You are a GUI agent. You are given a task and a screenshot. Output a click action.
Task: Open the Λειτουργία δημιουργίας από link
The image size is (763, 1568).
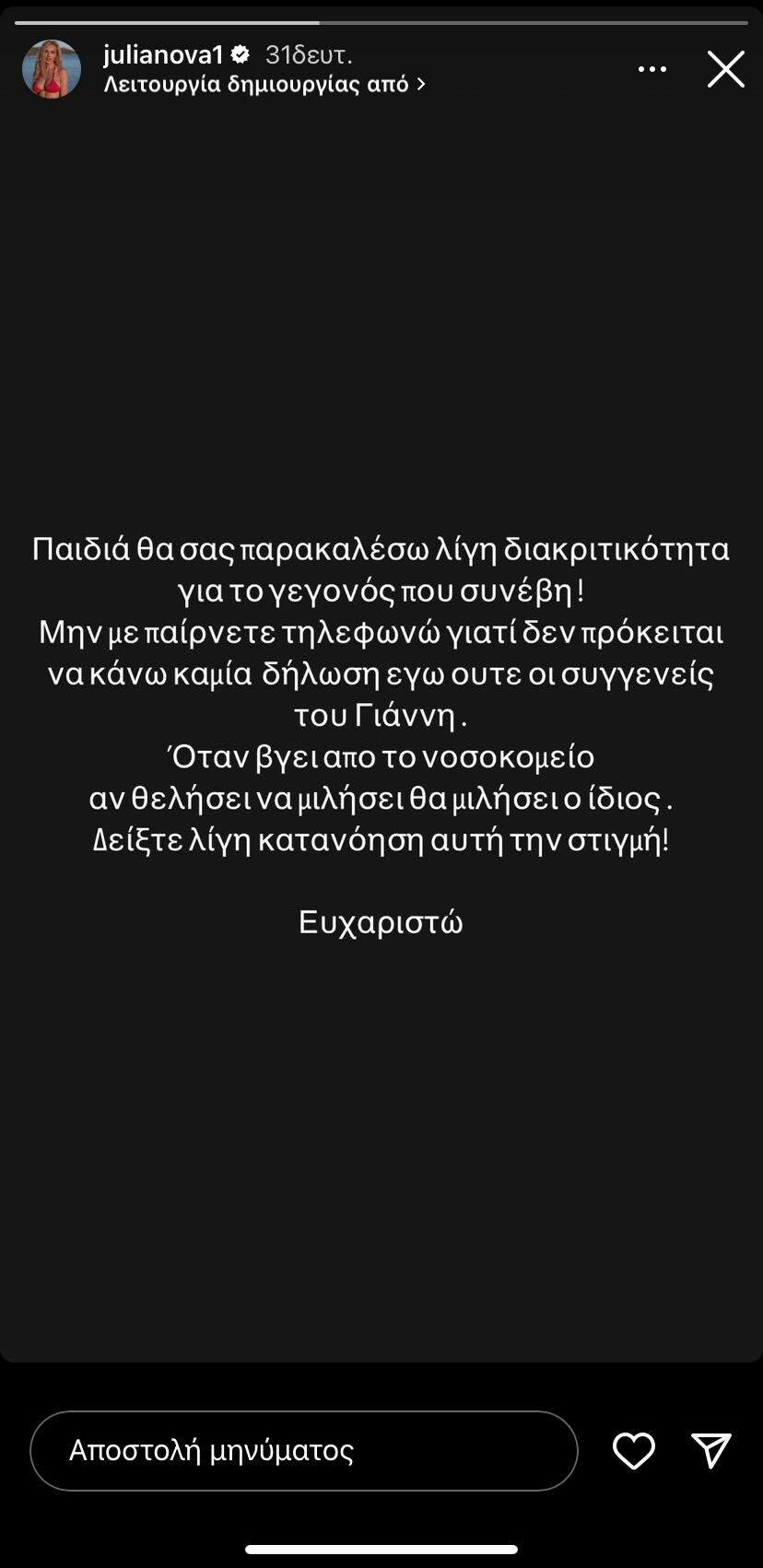click(264, 84)
